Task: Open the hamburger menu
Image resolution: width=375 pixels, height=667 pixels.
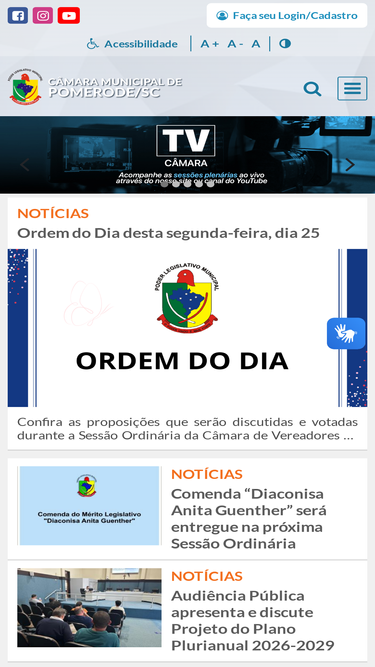Action: [x=352, y=88]
